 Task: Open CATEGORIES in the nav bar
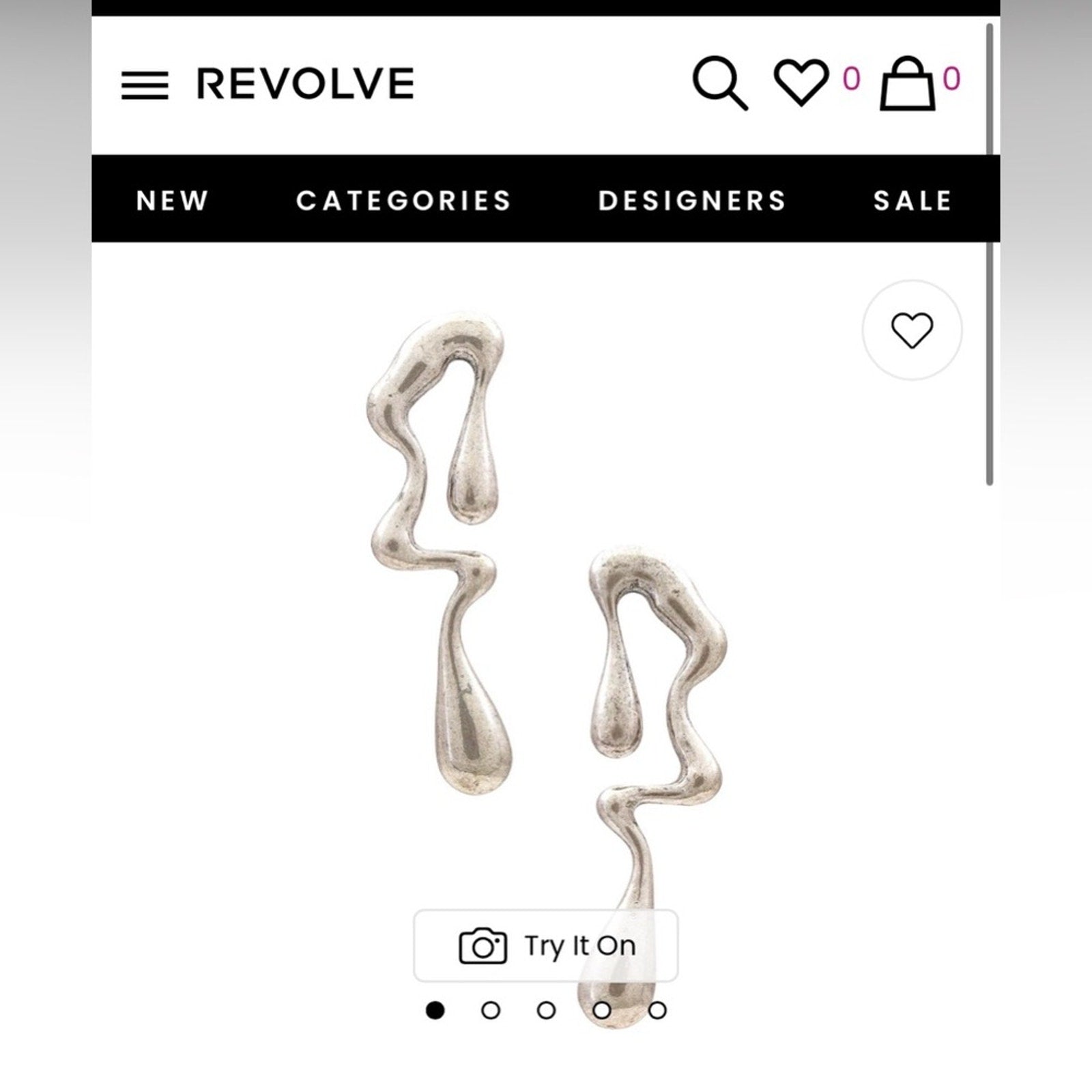403,201
